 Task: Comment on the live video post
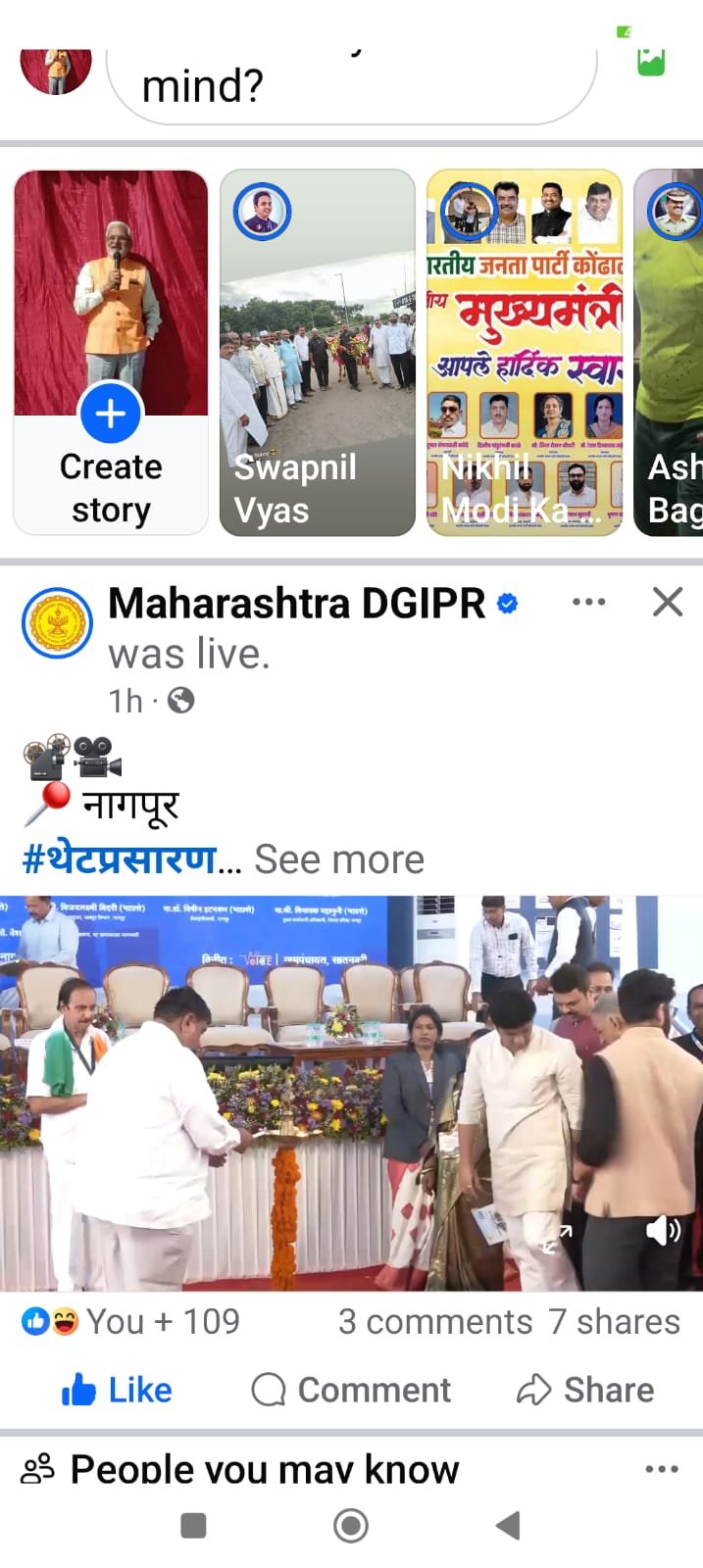coord(351,1390)
